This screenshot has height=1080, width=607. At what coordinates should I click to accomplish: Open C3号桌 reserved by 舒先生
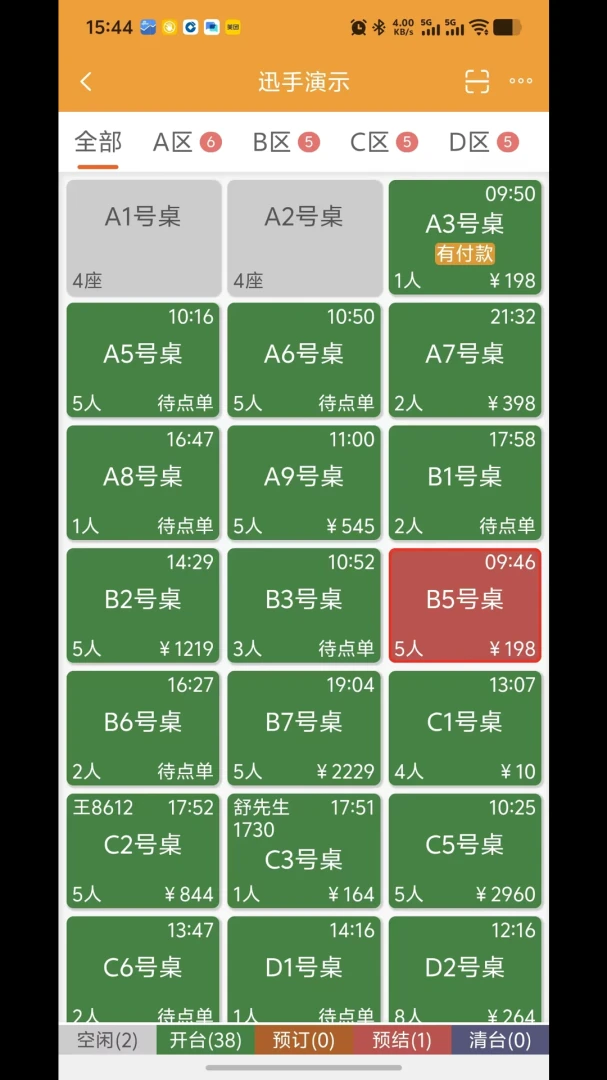click(x=304, y=851)
